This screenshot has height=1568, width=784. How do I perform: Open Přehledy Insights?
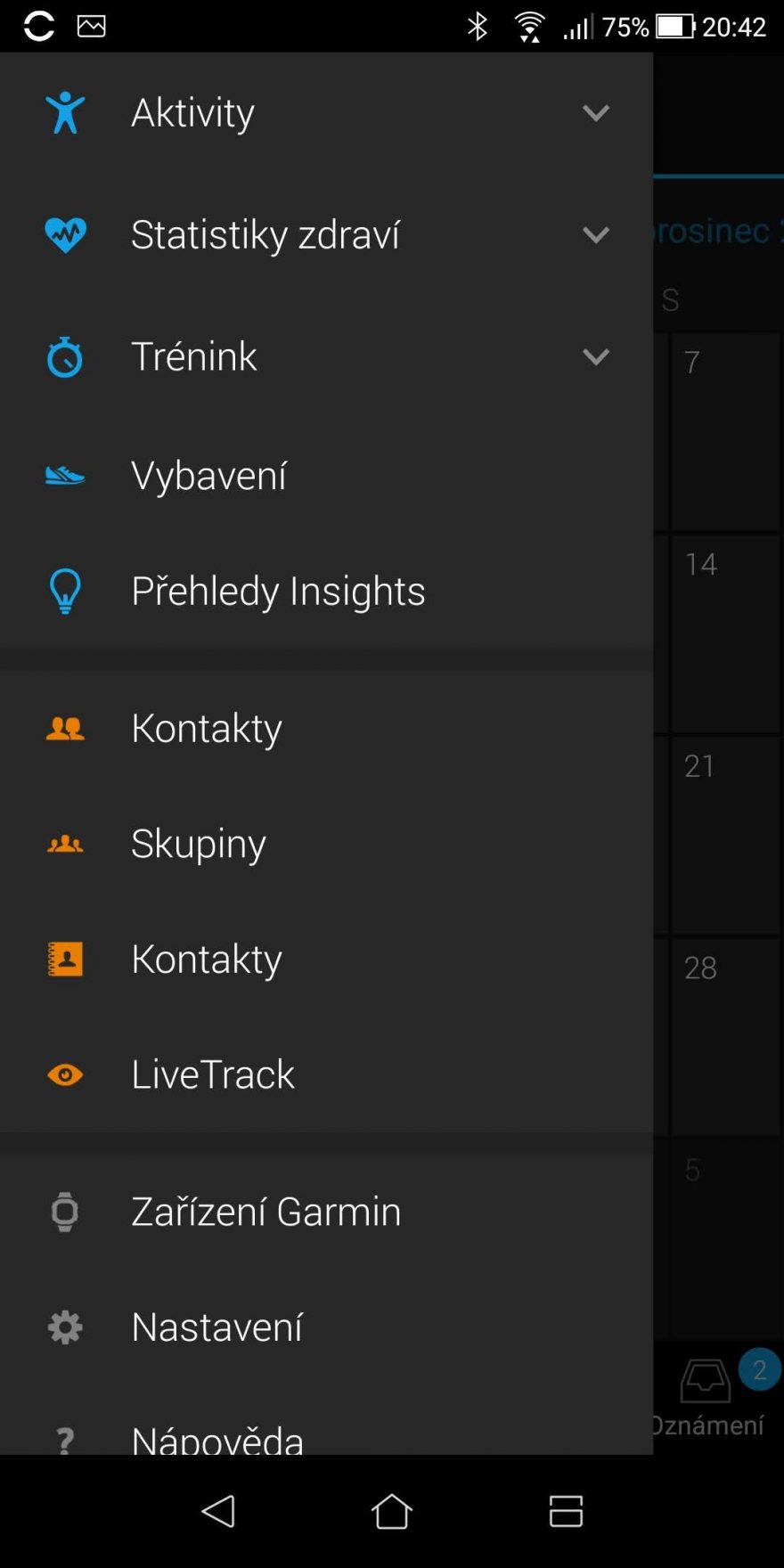tap(278, 591)
